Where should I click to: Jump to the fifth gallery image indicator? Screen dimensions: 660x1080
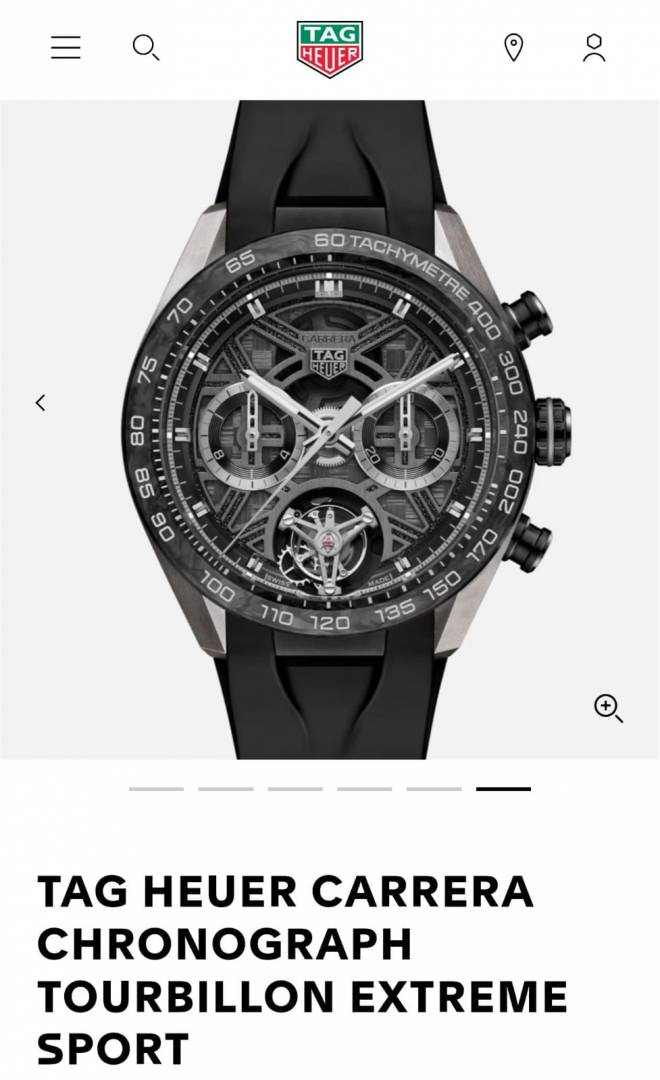click(x=434, y=789)
